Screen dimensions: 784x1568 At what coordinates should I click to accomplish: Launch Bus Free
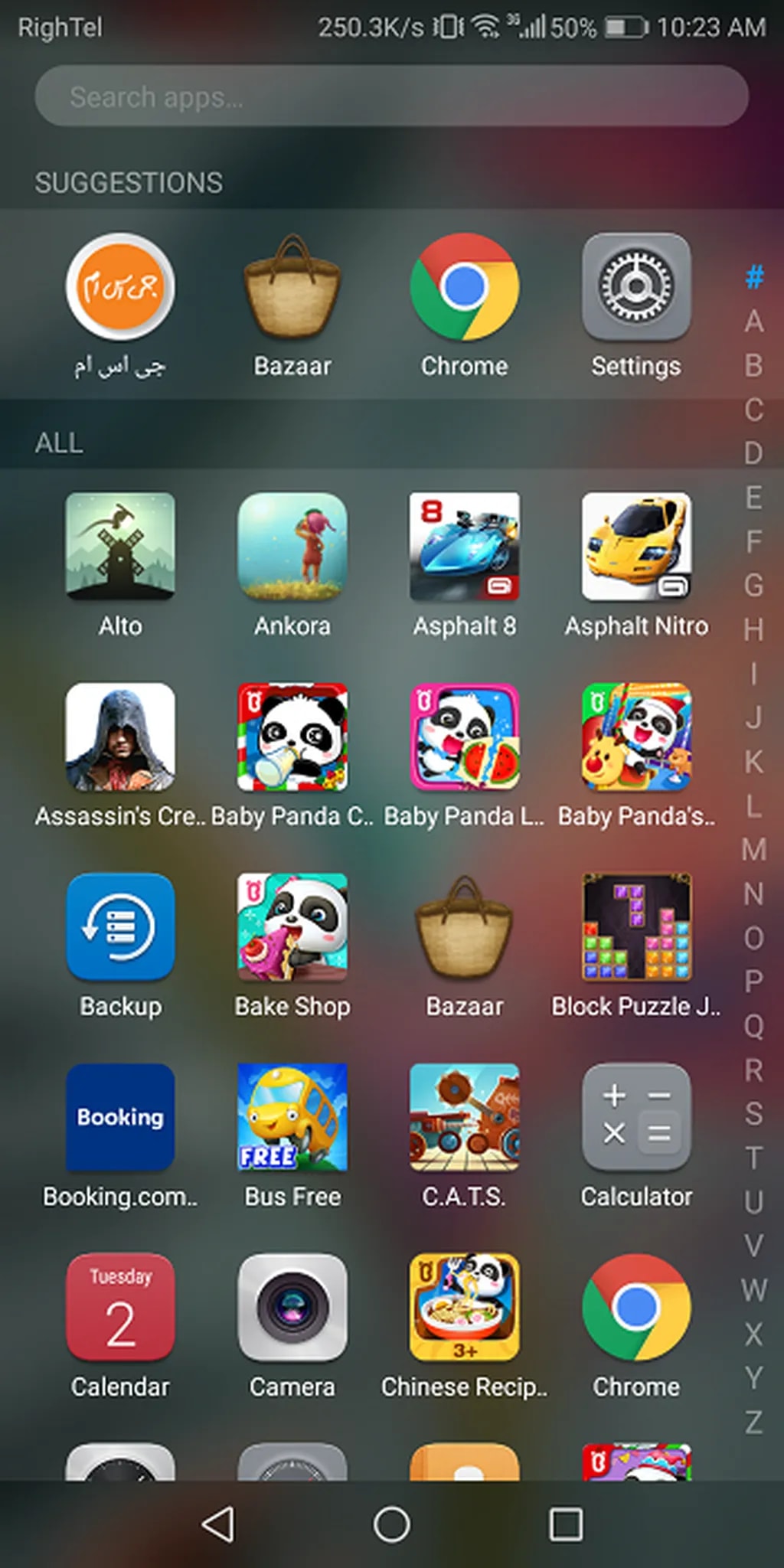[x=292, y=1117]
